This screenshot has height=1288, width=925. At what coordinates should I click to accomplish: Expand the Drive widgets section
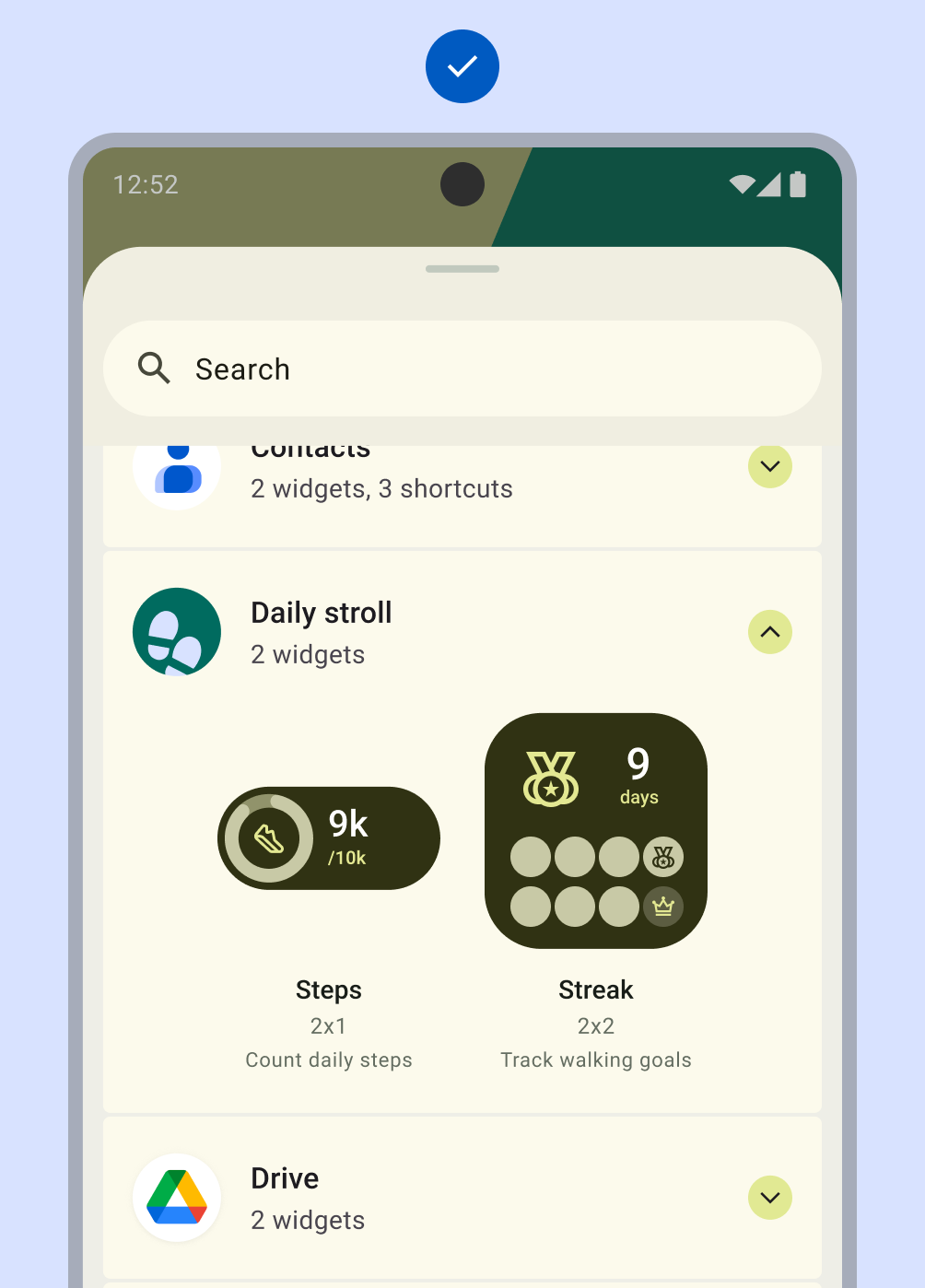[769, 1198]
